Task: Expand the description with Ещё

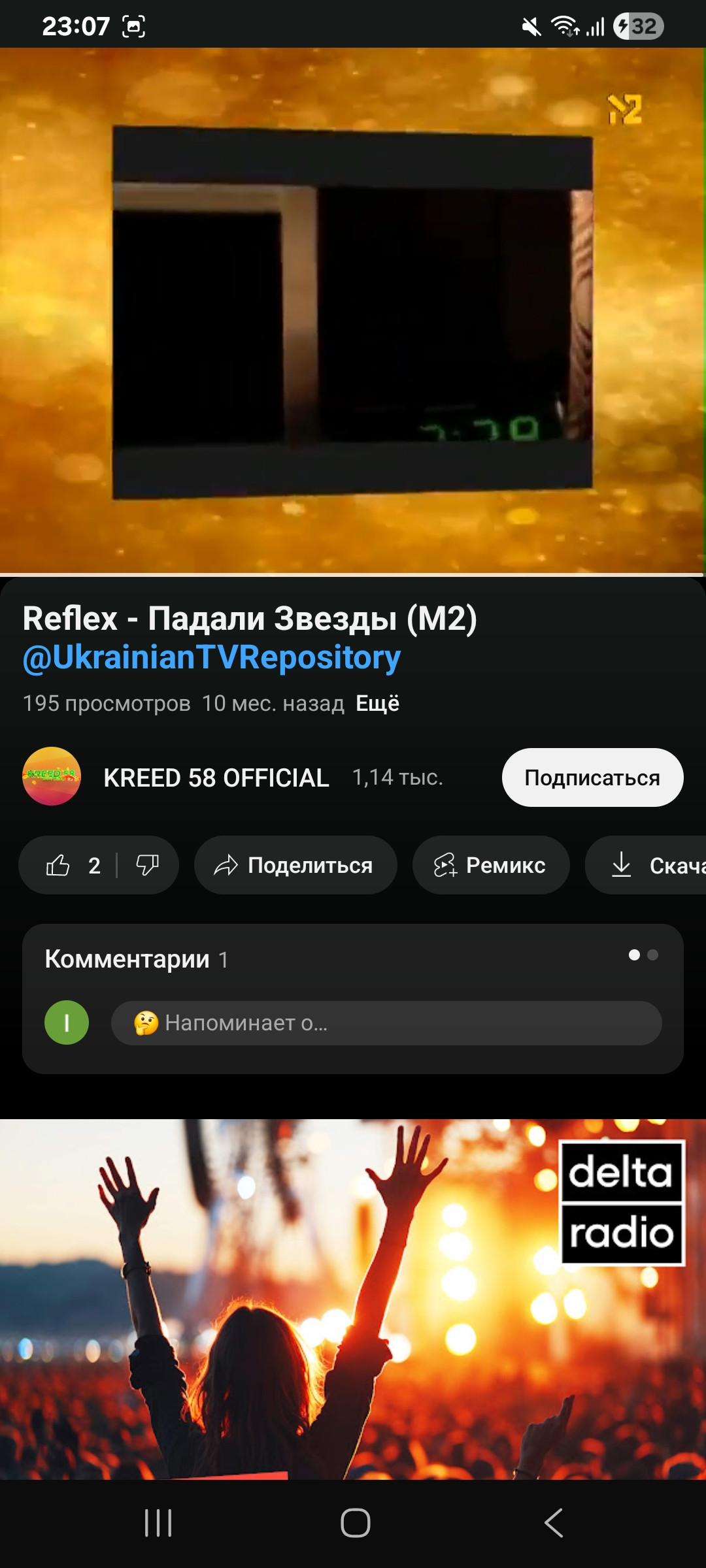Action: (377, 704)
